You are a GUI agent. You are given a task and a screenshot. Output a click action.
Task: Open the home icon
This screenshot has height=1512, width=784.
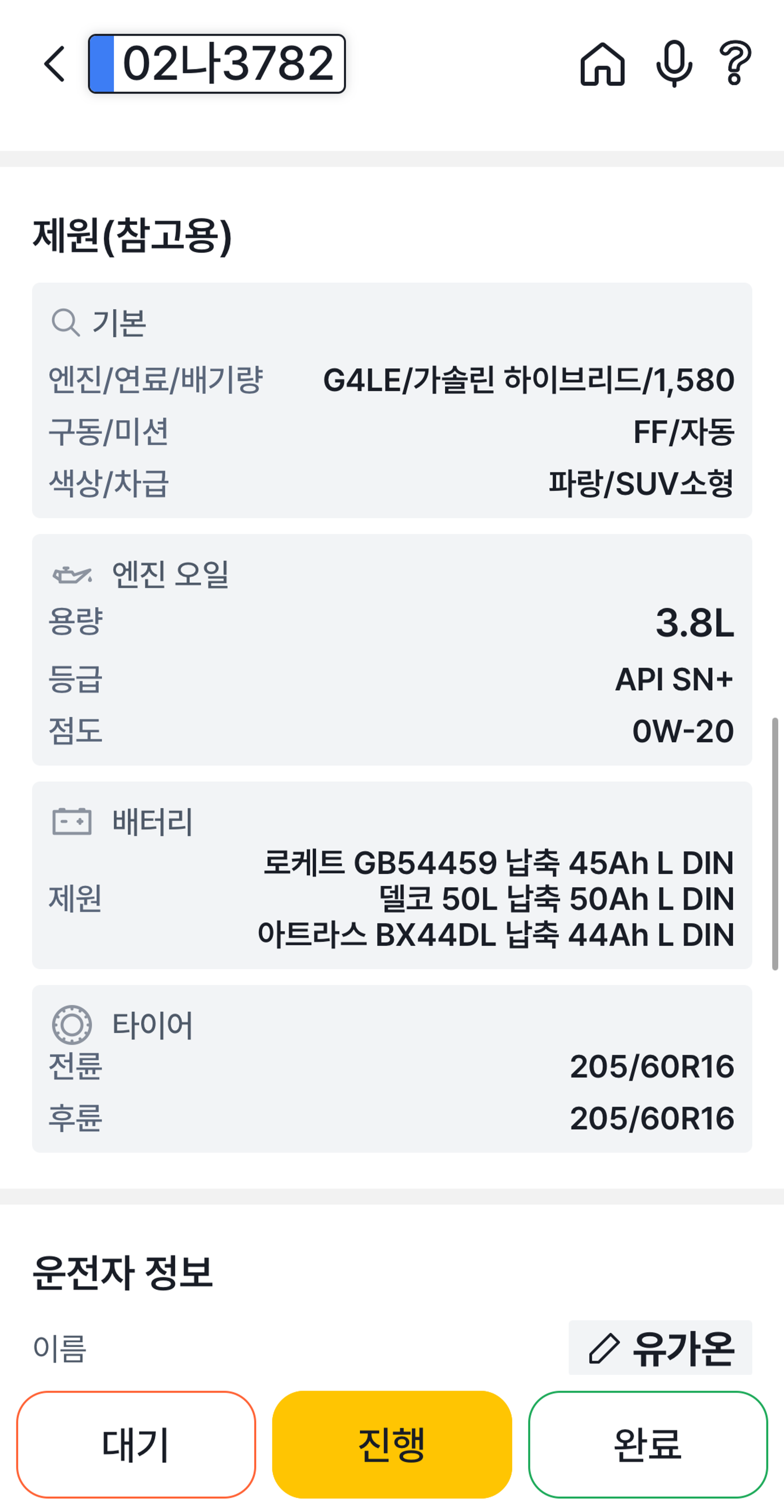tap(602, 64)
